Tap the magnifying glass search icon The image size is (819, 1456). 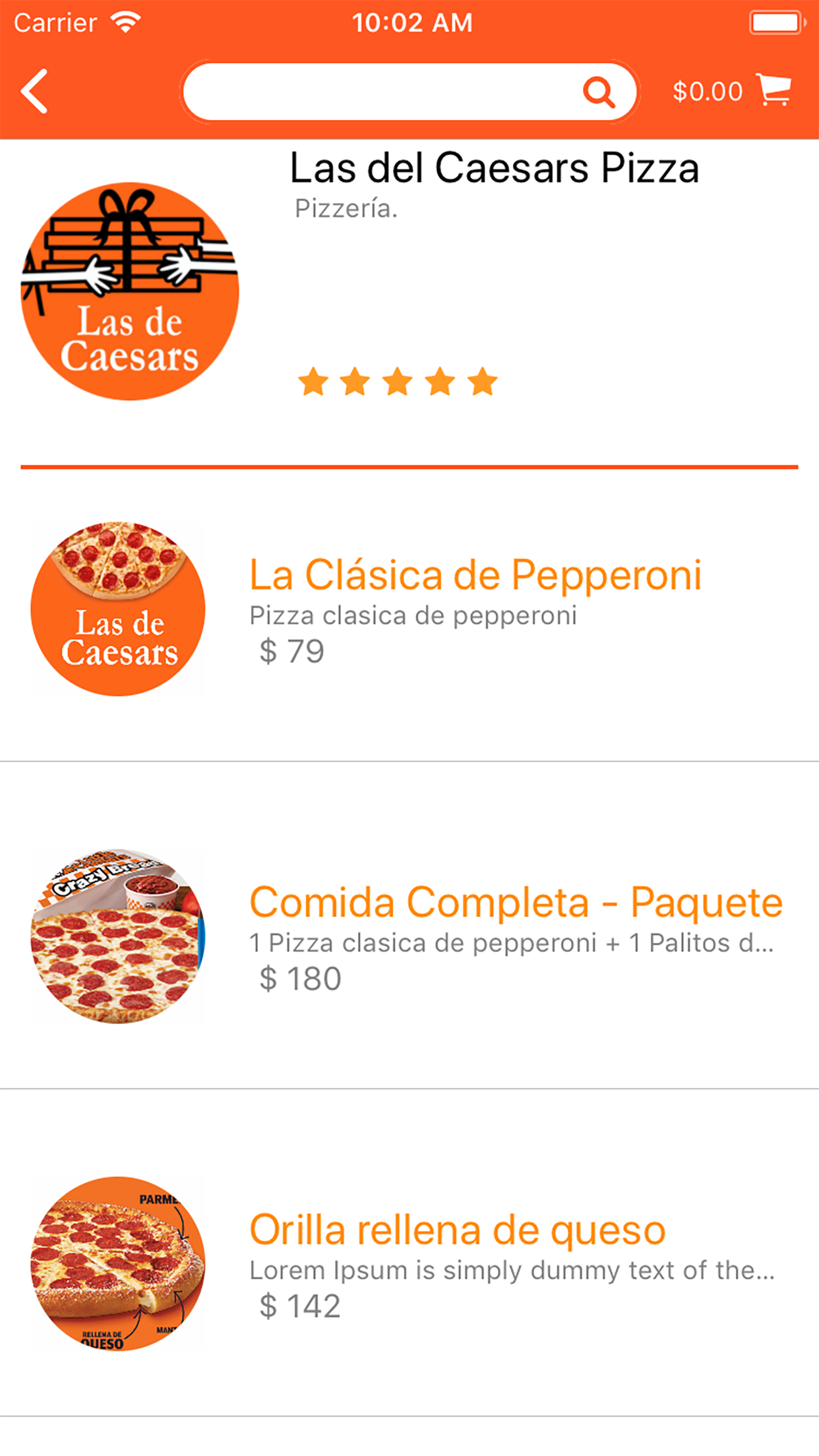[x=599, y=92]
